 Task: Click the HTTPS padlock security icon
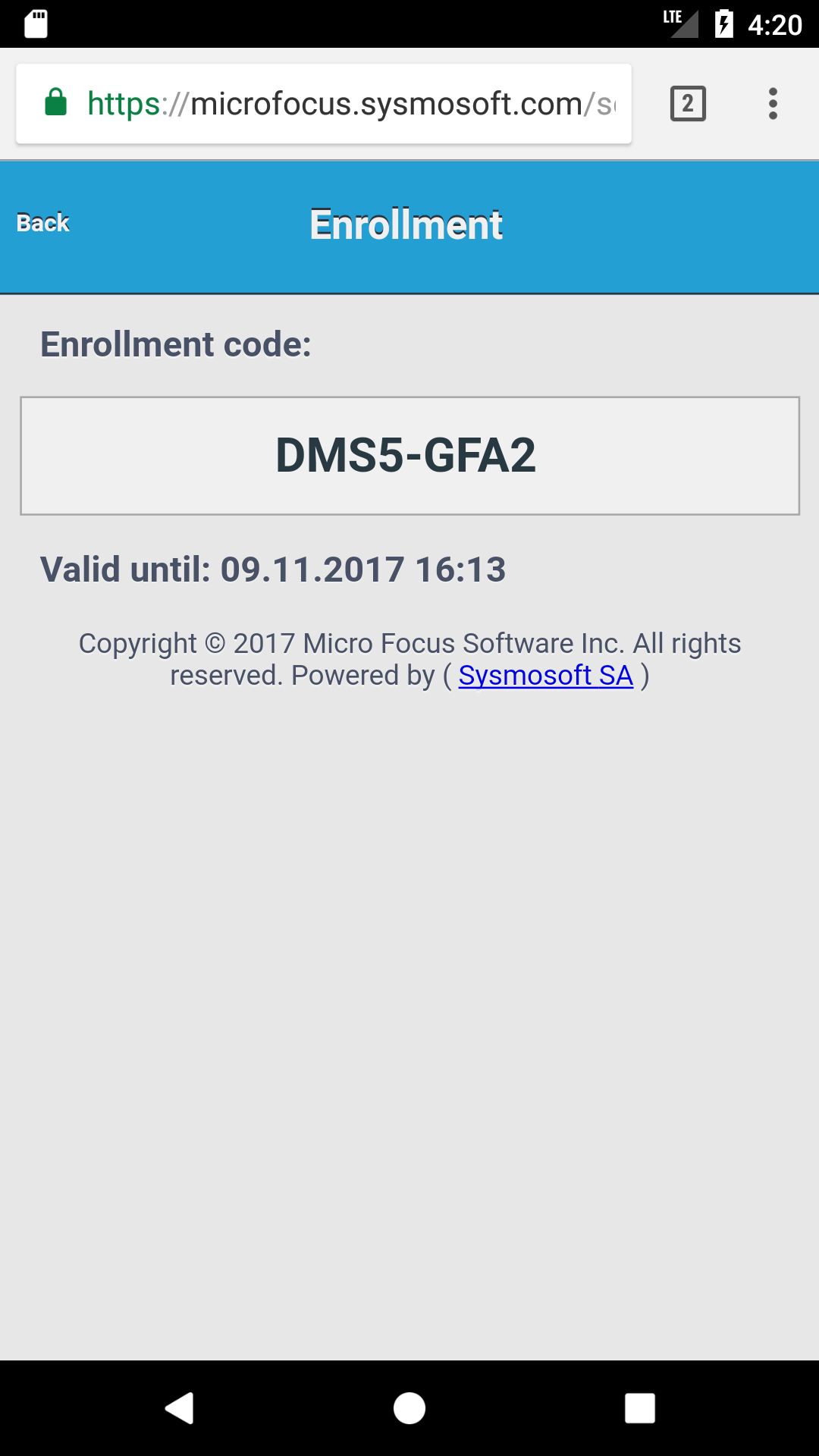[56, 103]
